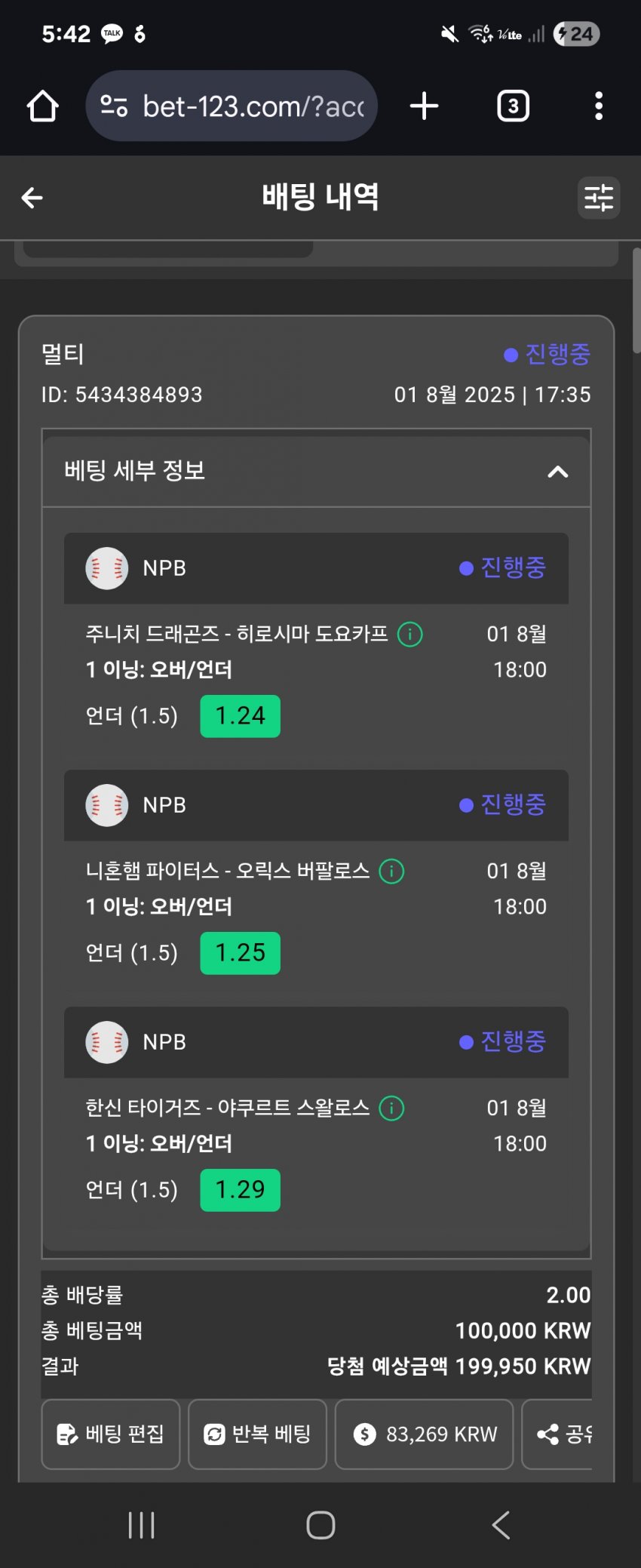Viewport: 641px width, 1568px height.
Task: Cash out for 83,269 KRW
Action: coord(424,1434)
